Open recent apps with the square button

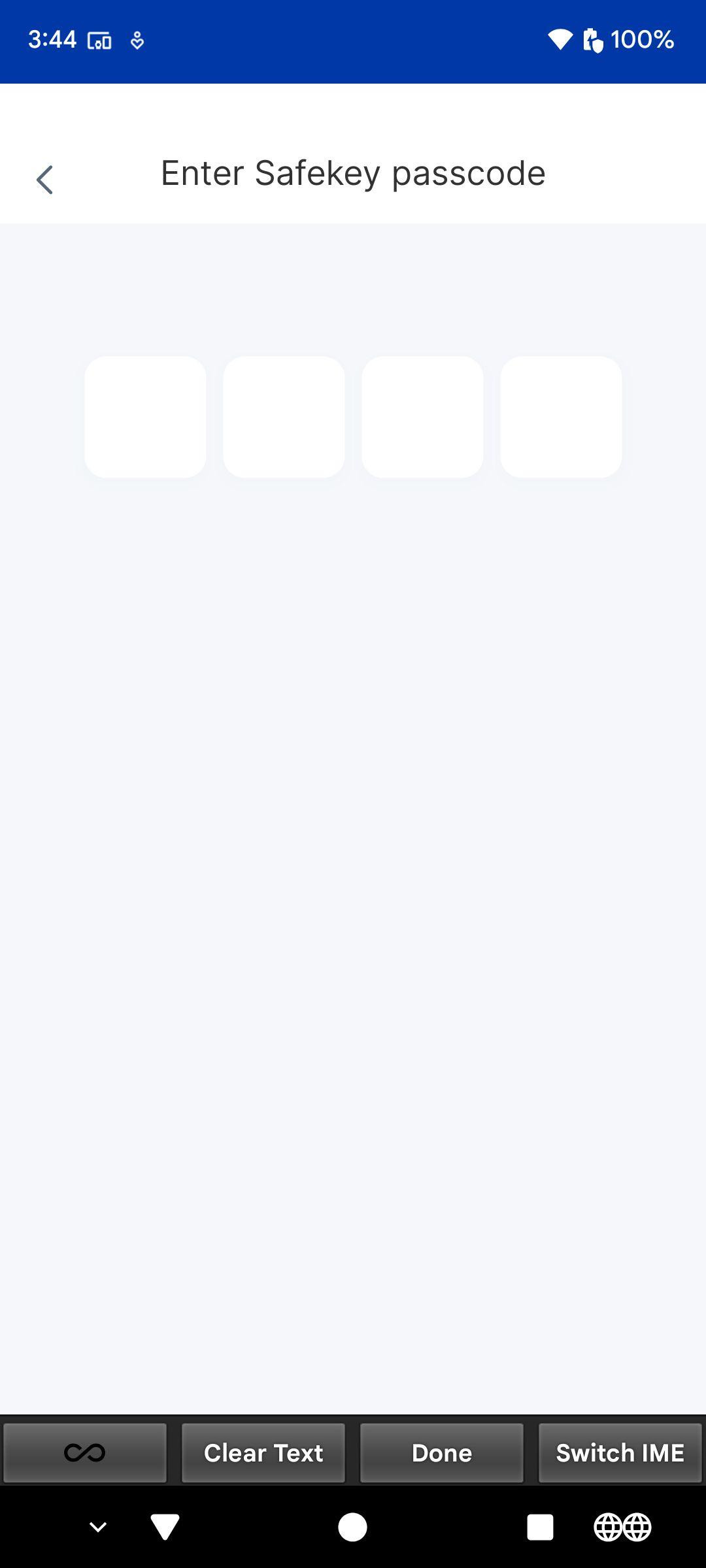(540, 1527)
